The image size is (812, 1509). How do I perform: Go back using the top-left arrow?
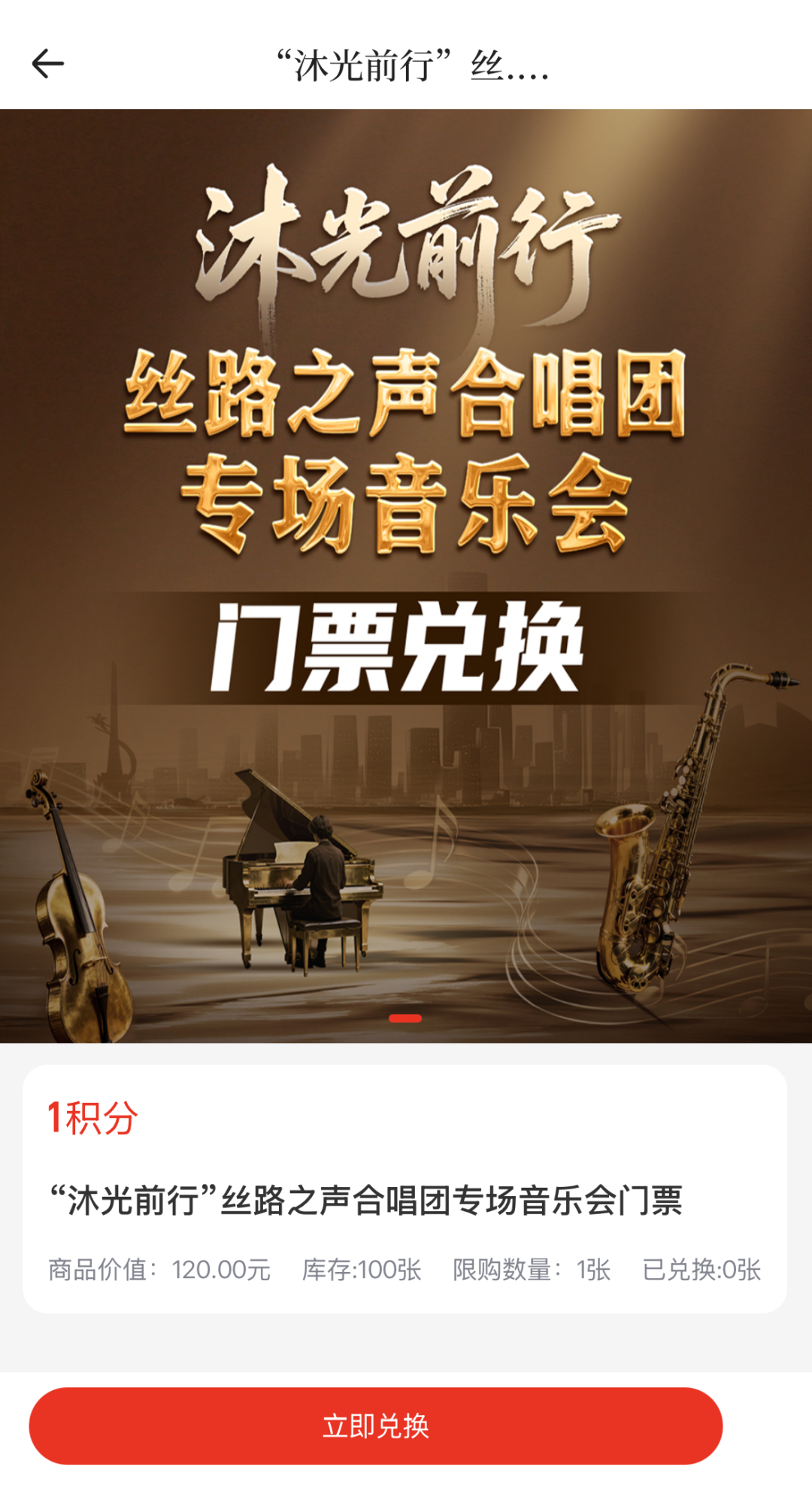[x=47, y=64]
